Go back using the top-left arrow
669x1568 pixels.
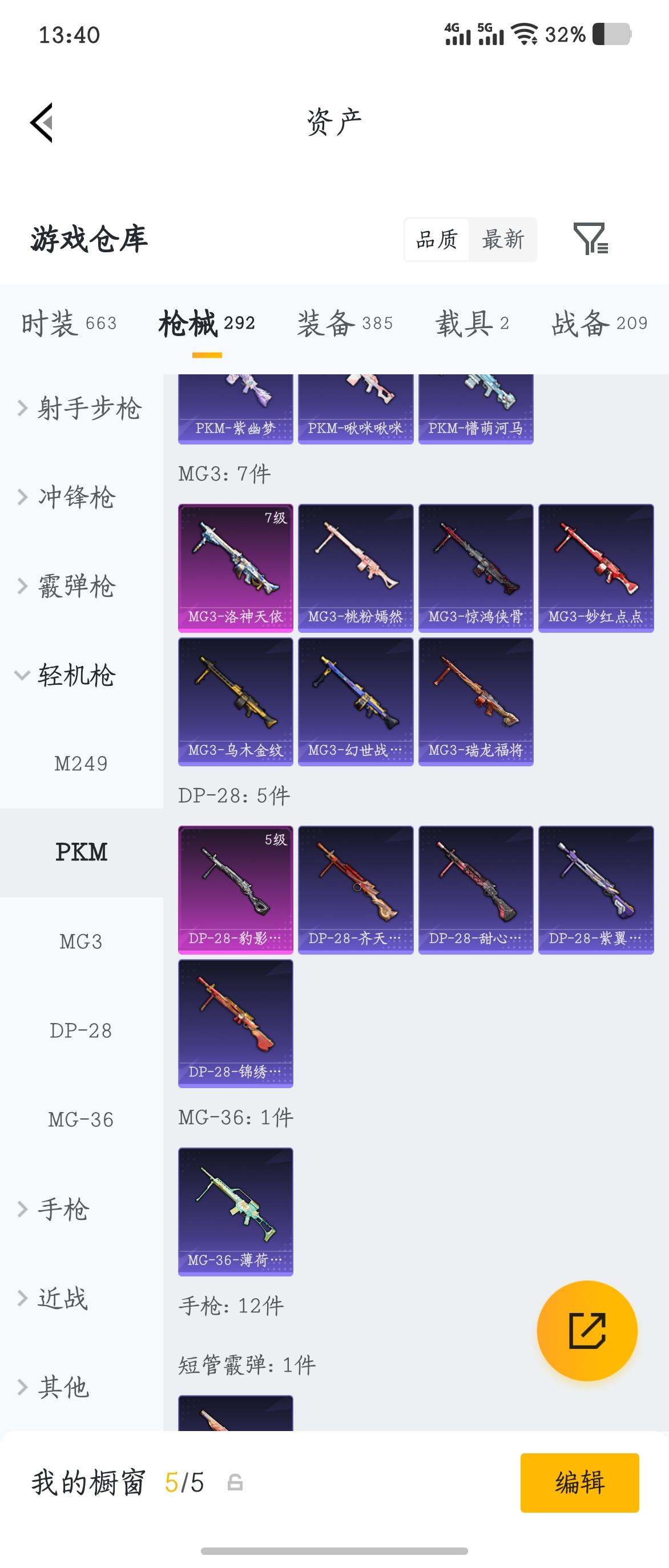[x=42, y=122]
